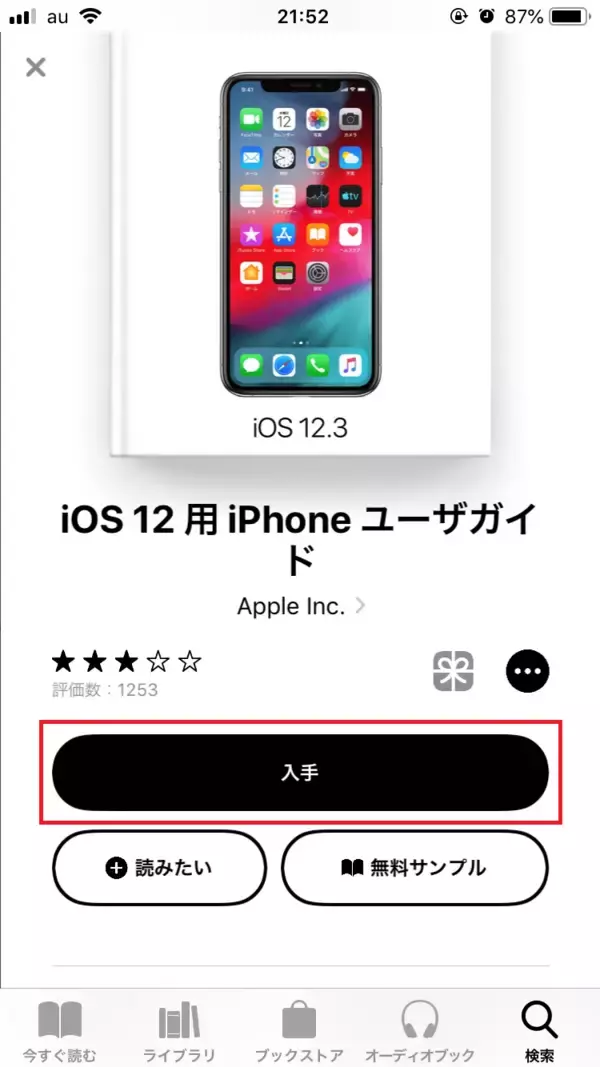This screenshot has height=1067, width=600.
Task: Open the Apple Inc. author page
Action: pos(300,606)
